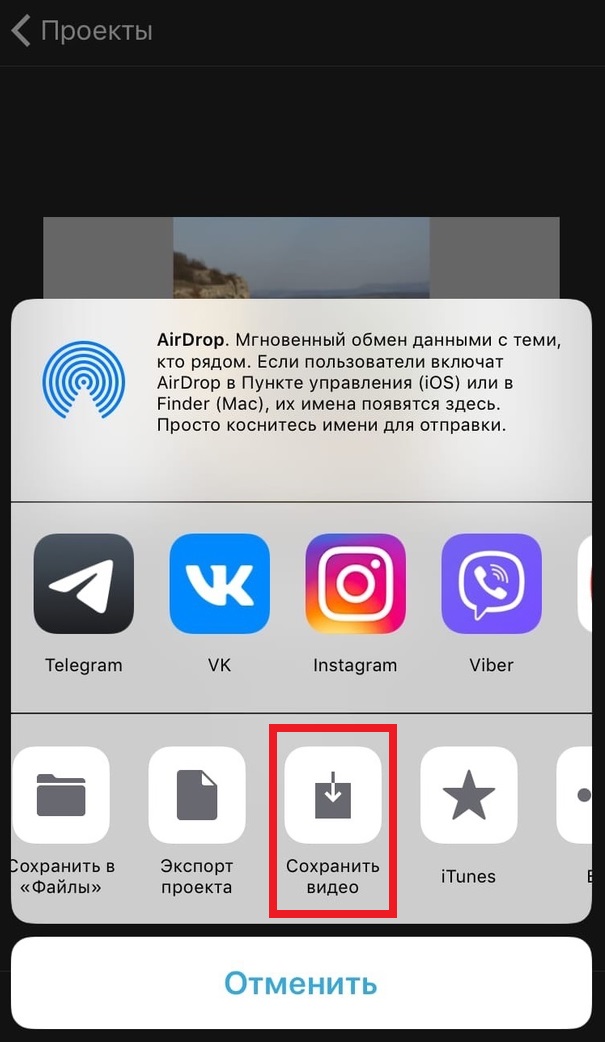Select Экспорт проекта action
The width and height of the screenshot is (605, 1042).
coord(197,795)
